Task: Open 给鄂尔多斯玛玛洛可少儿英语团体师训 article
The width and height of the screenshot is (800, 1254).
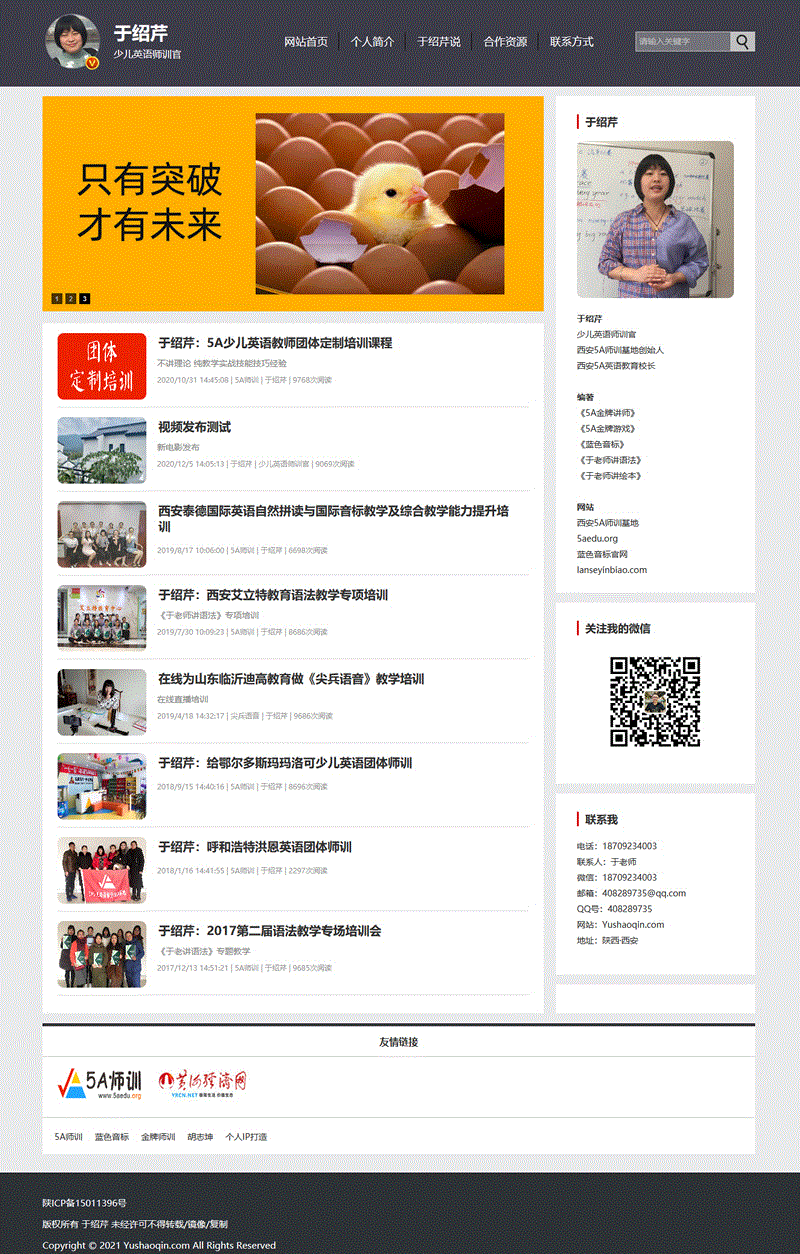Action: coord(285,763)
